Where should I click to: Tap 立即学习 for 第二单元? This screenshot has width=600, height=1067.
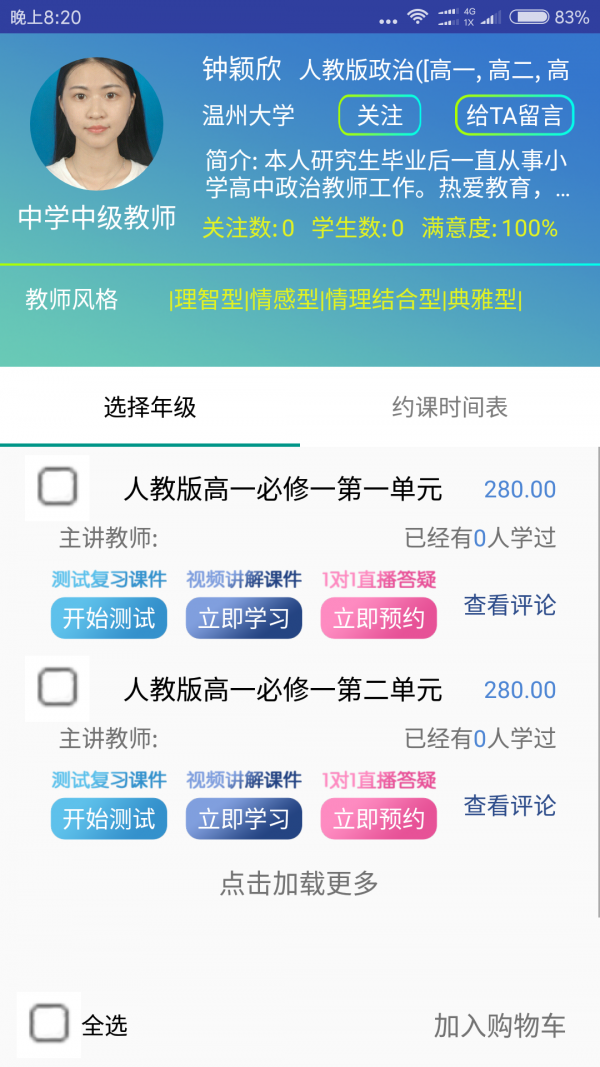pos(244,819)
